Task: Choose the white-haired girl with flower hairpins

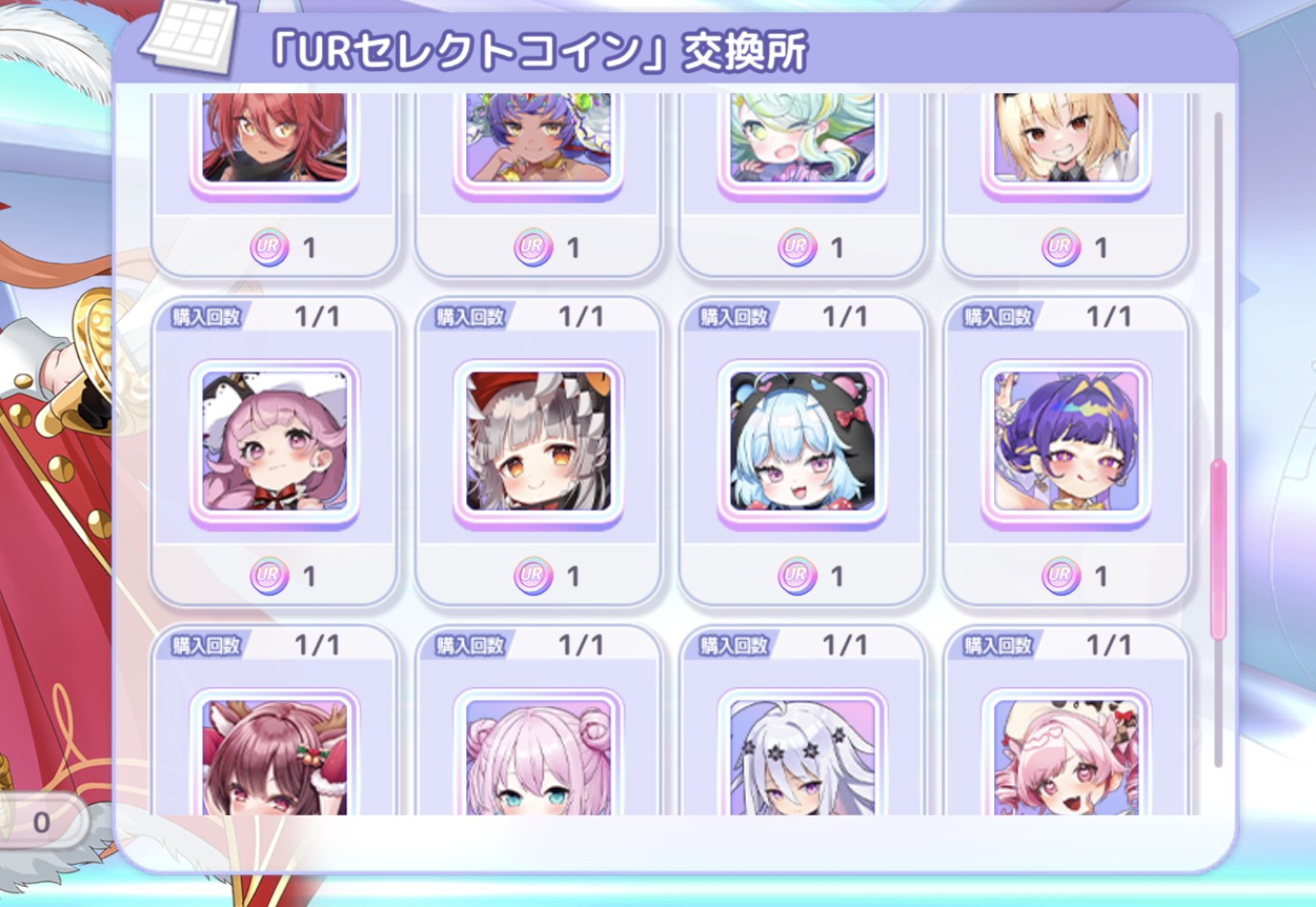Action: (x=802, y=754)
